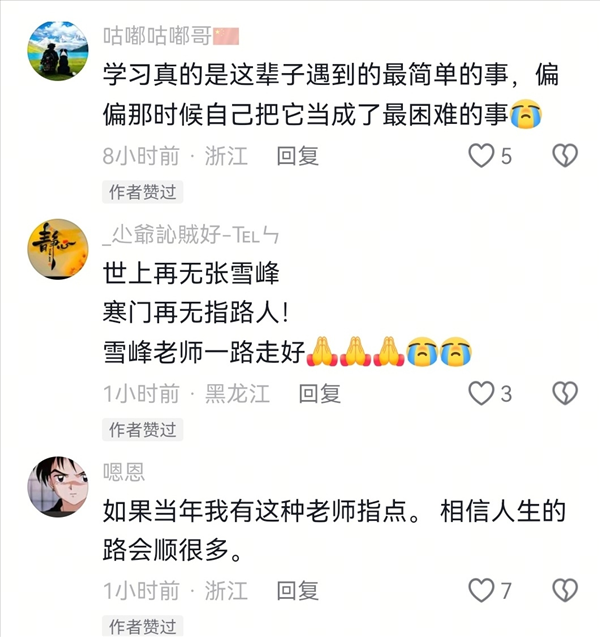
Task: Reply to 嗯恩's comment
Action: [x=297, y=590]
